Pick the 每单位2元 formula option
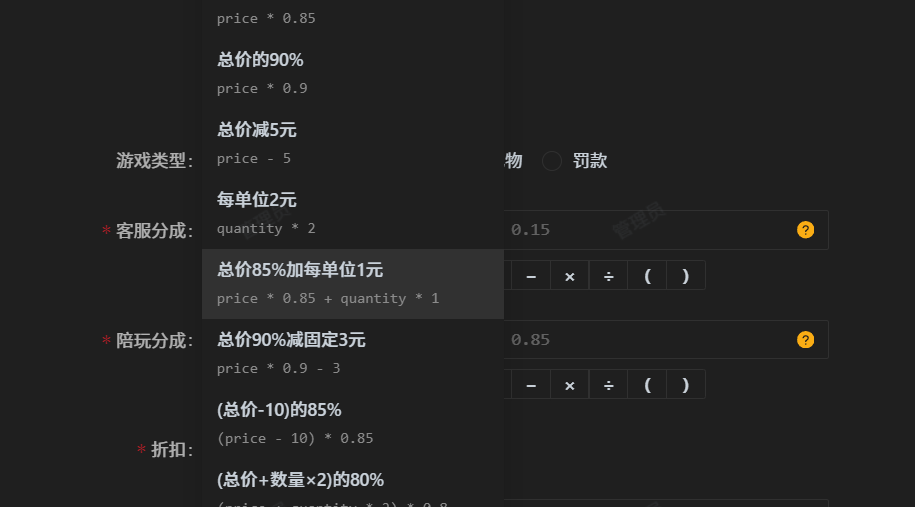The height and width of the screenshot is (507, 915). coord(352,214)
